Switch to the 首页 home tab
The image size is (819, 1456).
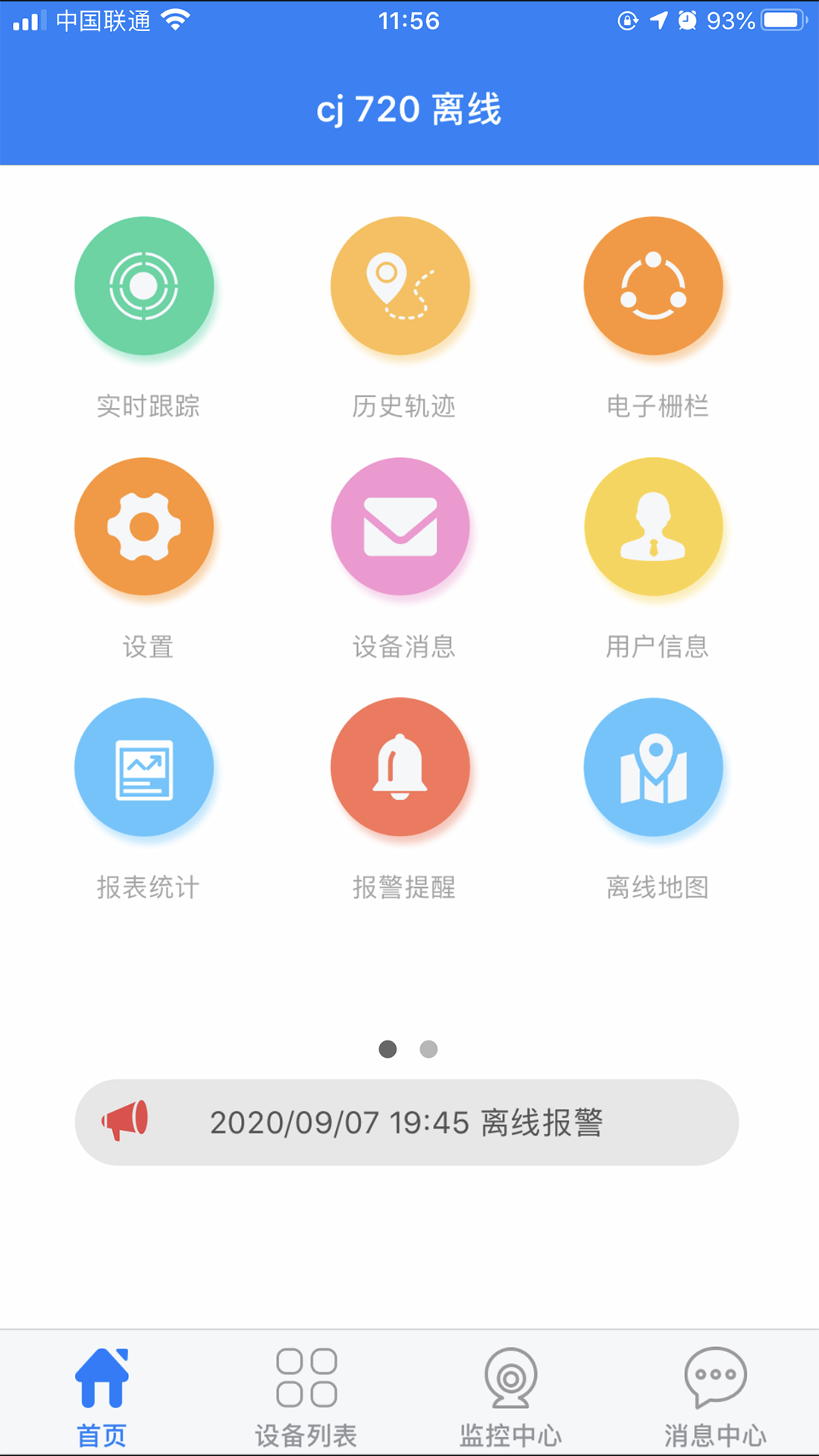click(102, 1395)
